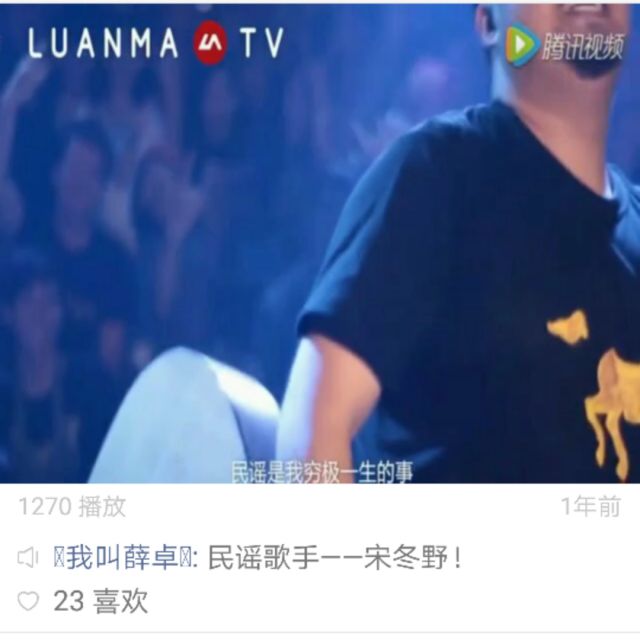The width and height of the screenshot is (640, 640).
Task: Like the post with 23 喜欢
Action: (x=28, y=601)
